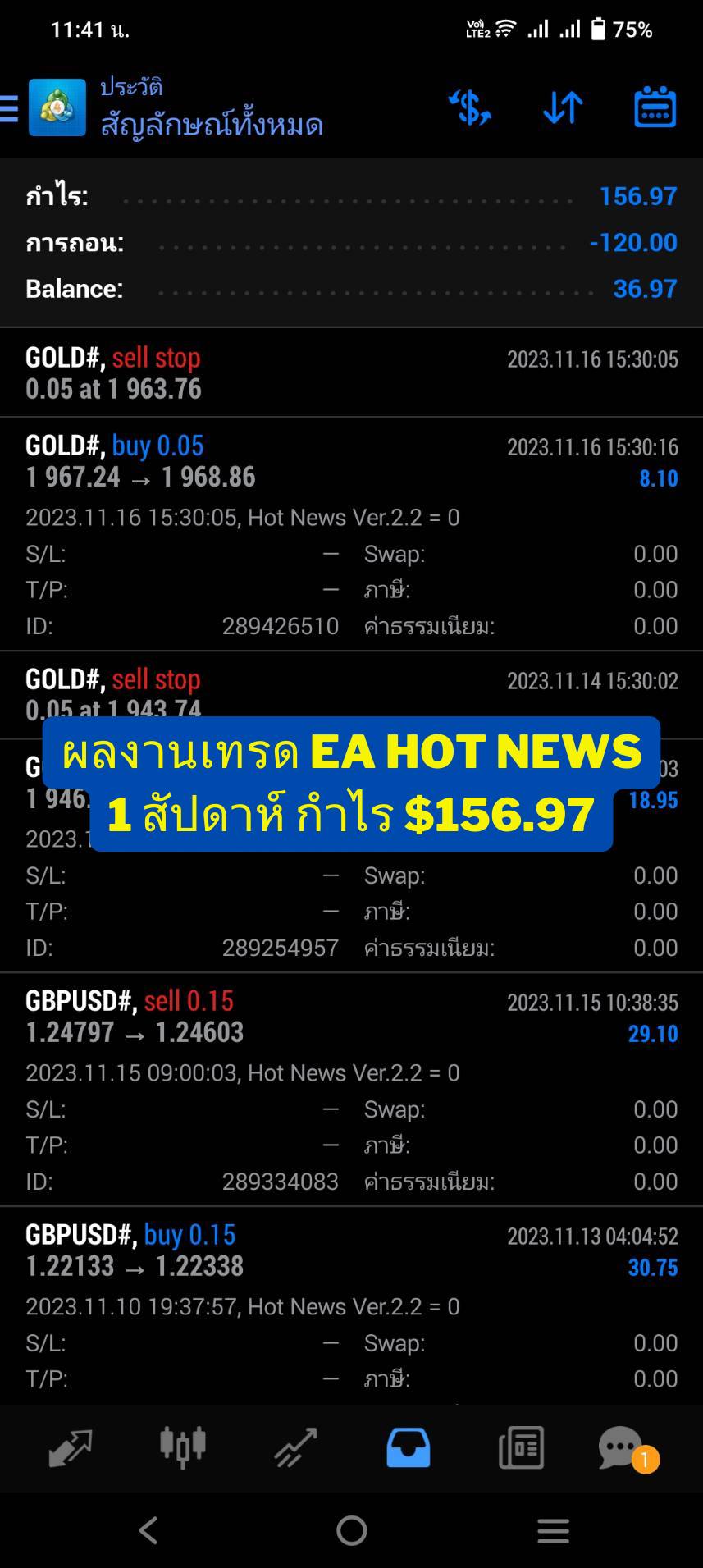The height and width of the screenshot is (1568, 703).
Task: Choose history period with calendar icon
Action: (655, 107)
